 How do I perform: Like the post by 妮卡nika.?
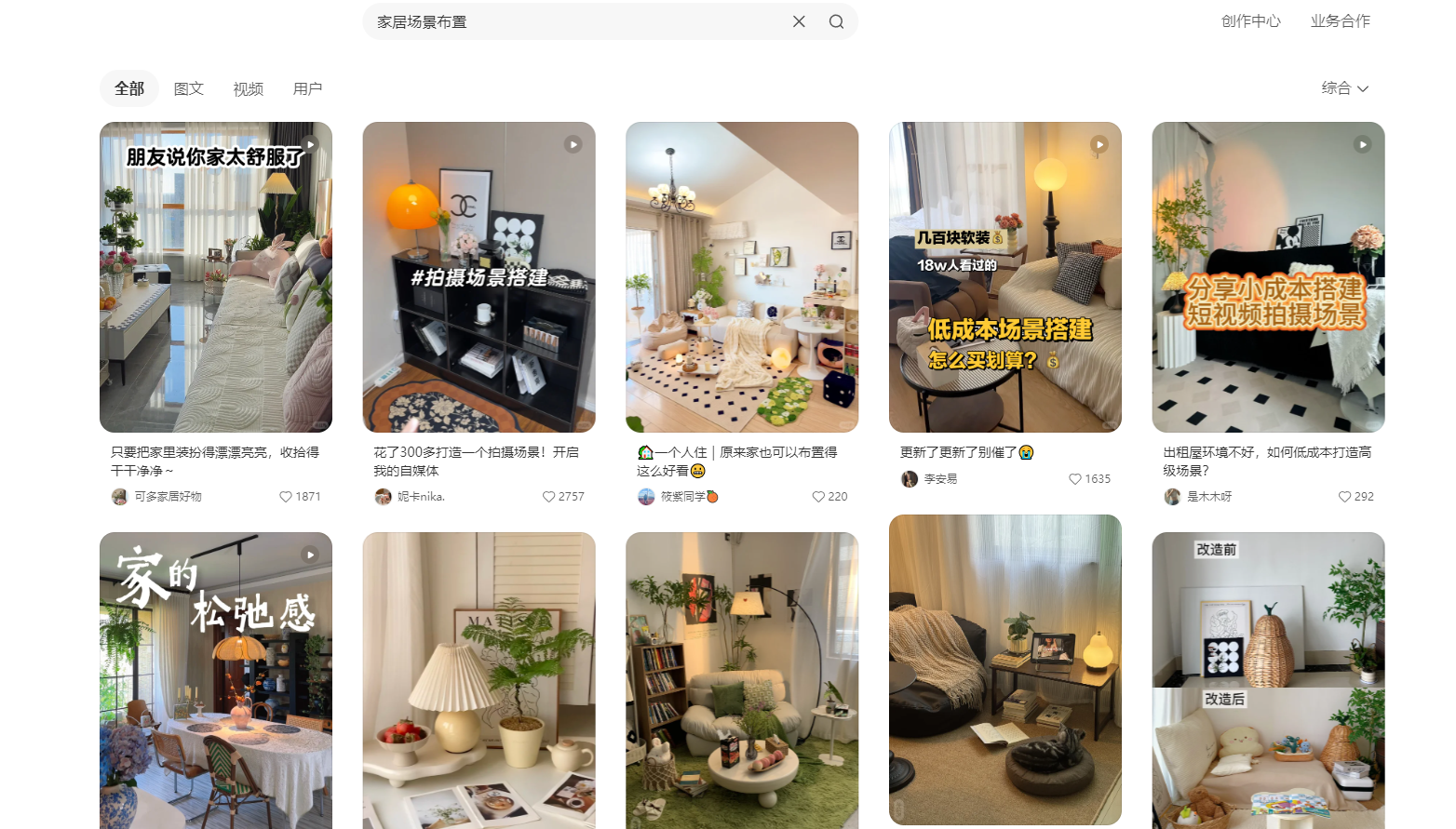coord(549,497)
